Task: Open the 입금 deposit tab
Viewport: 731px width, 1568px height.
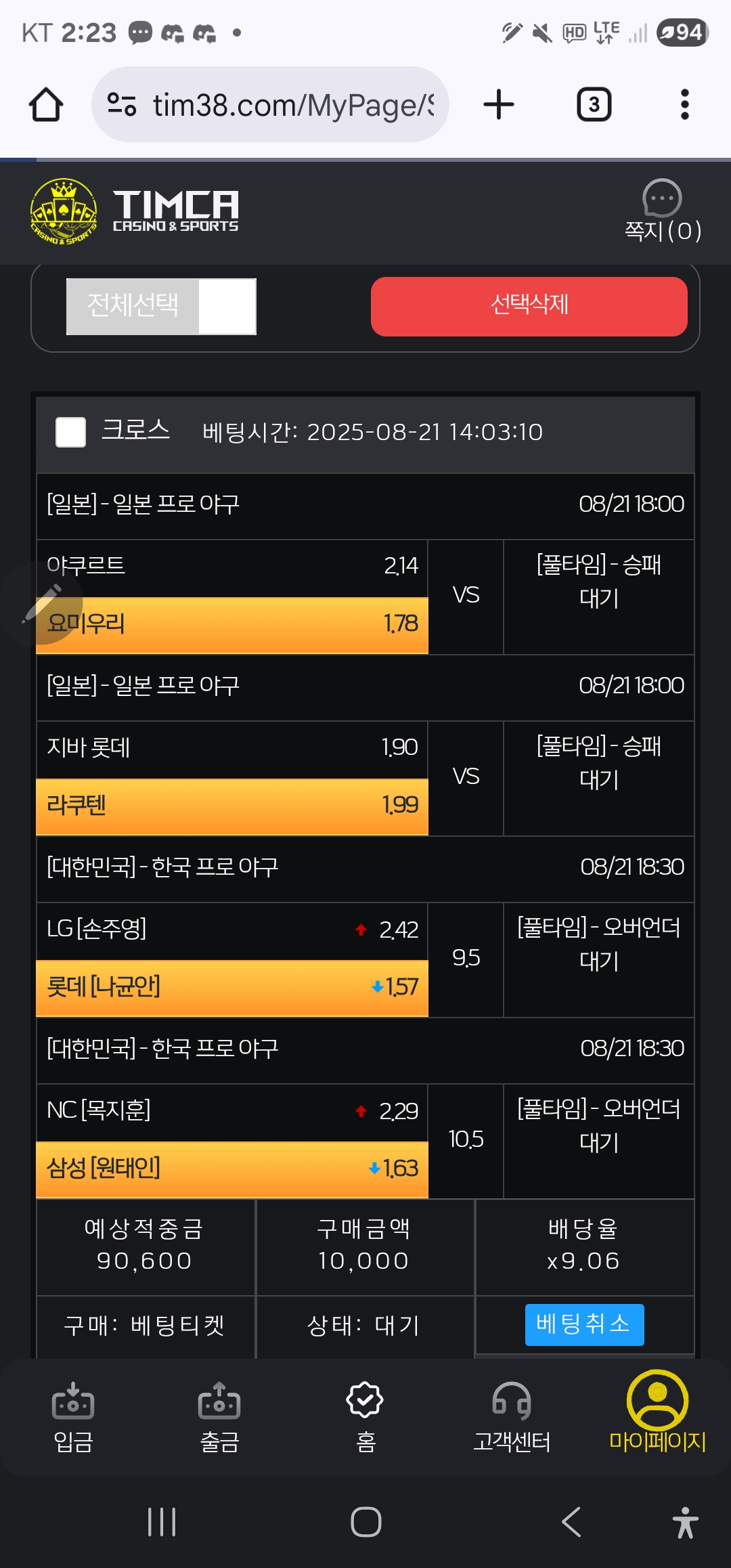Action: click(73, 1418)
